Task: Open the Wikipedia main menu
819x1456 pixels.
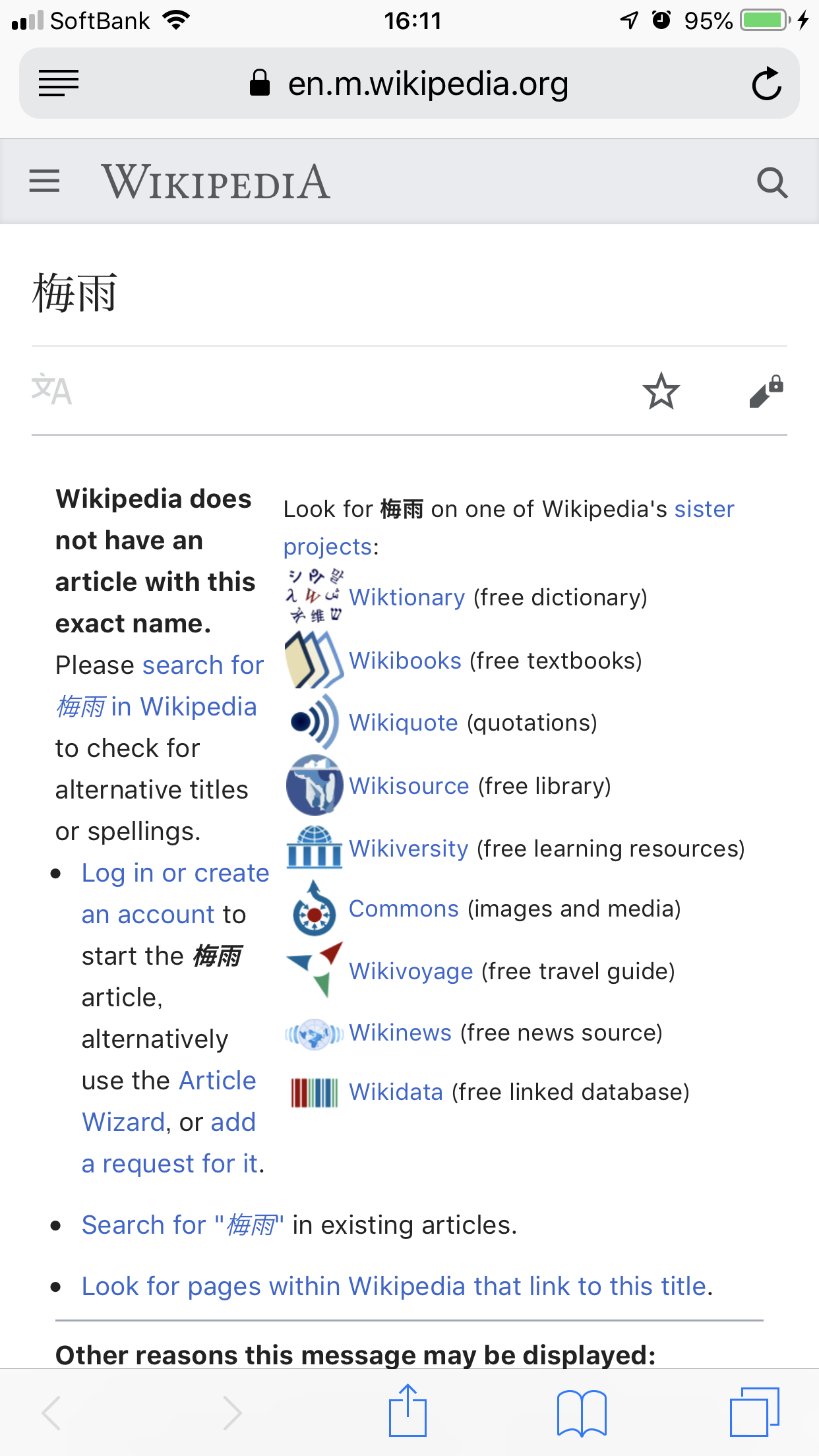Action: pos(44,181)
